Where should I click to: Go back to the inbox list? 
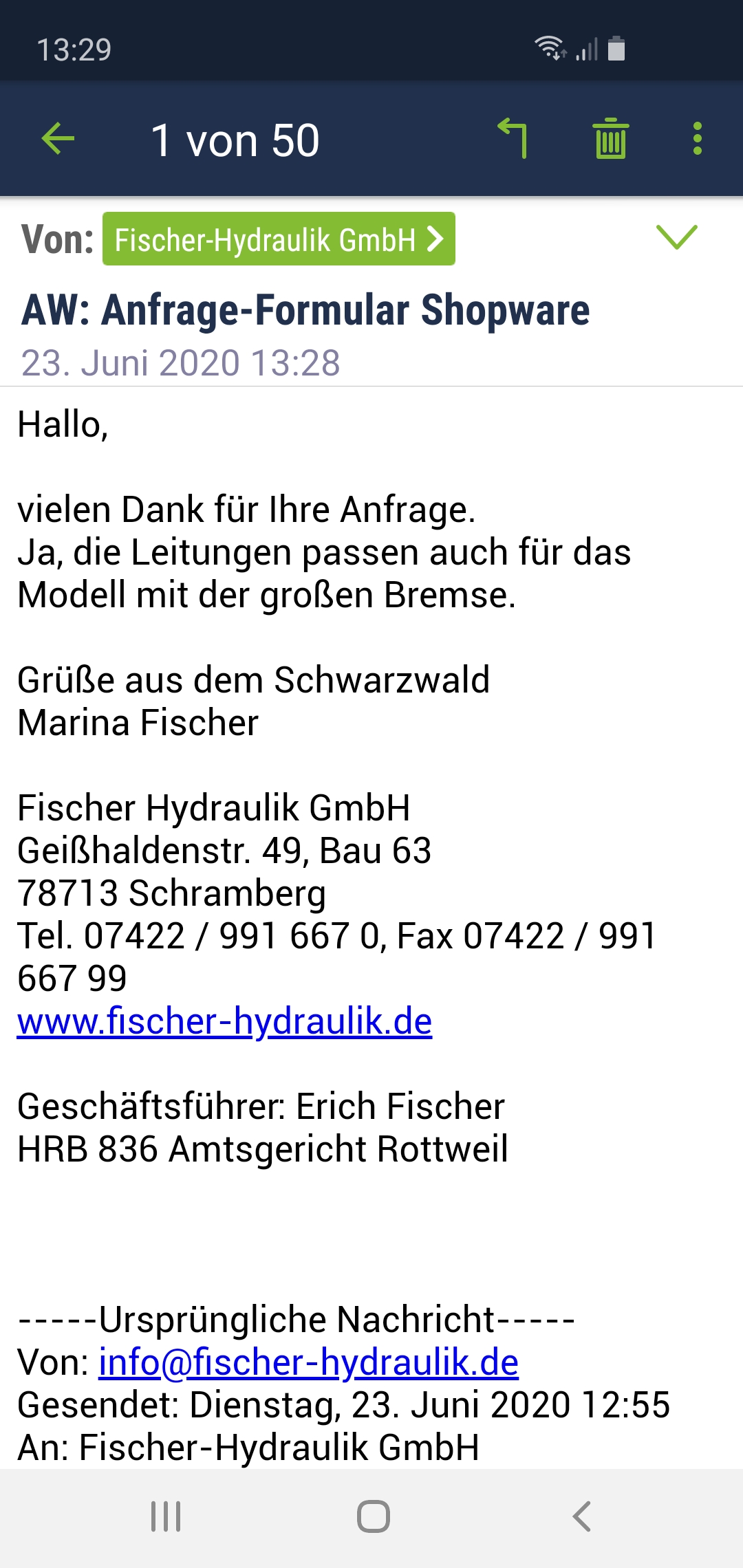point(58,139)
